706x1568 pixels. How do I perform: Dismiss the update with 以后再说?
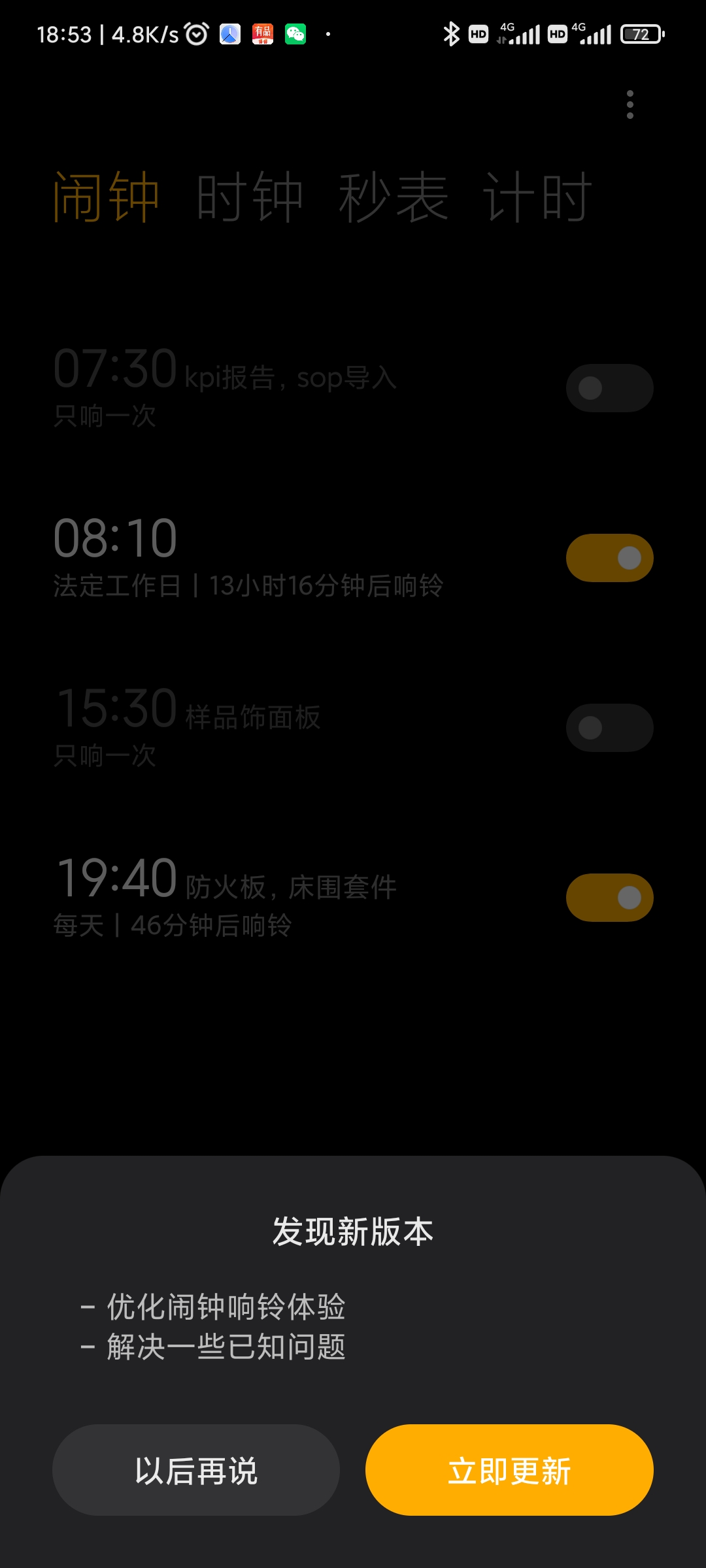[196, 1470]
